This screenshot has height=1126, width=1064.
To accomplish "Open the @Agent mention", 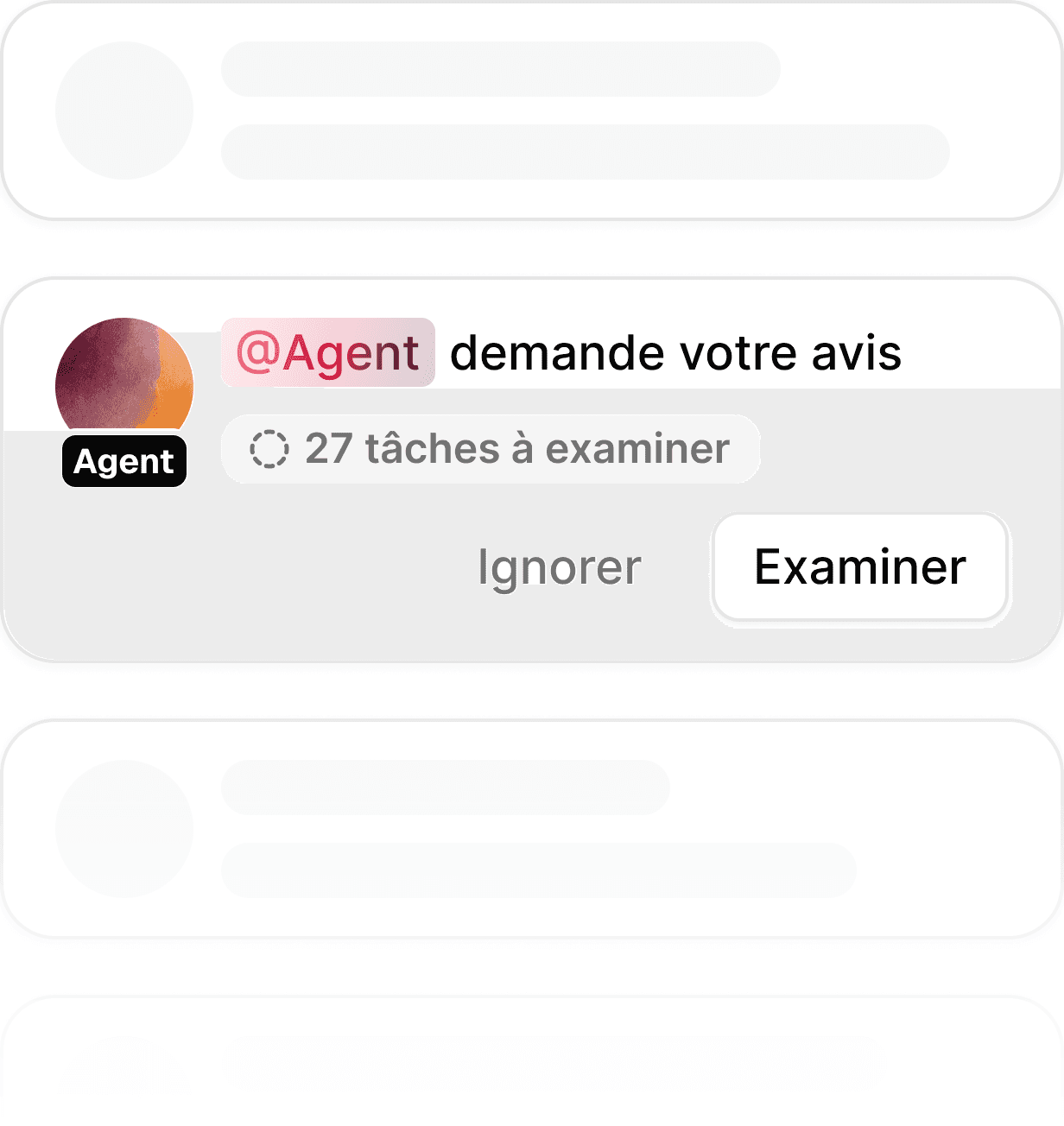I will click(x=328, y=352).
